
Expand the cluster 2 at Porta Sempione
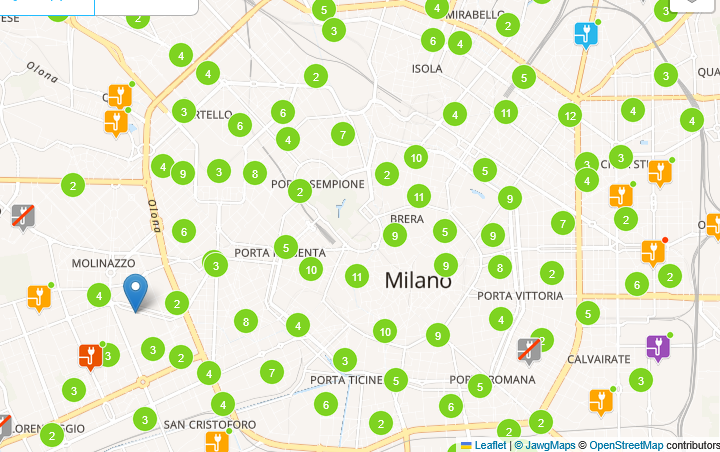[x=300, y=190]
